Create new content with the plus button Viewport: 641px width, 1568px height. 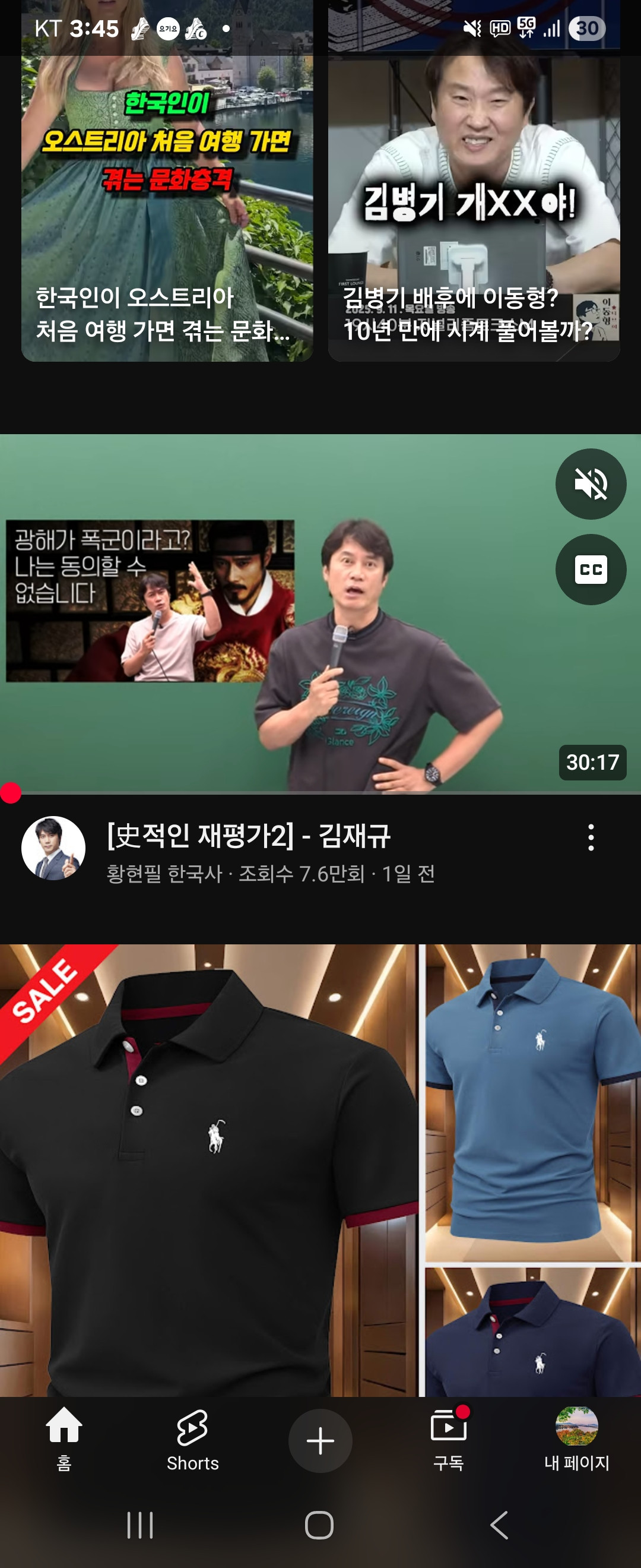click(x=320, y=1440)
